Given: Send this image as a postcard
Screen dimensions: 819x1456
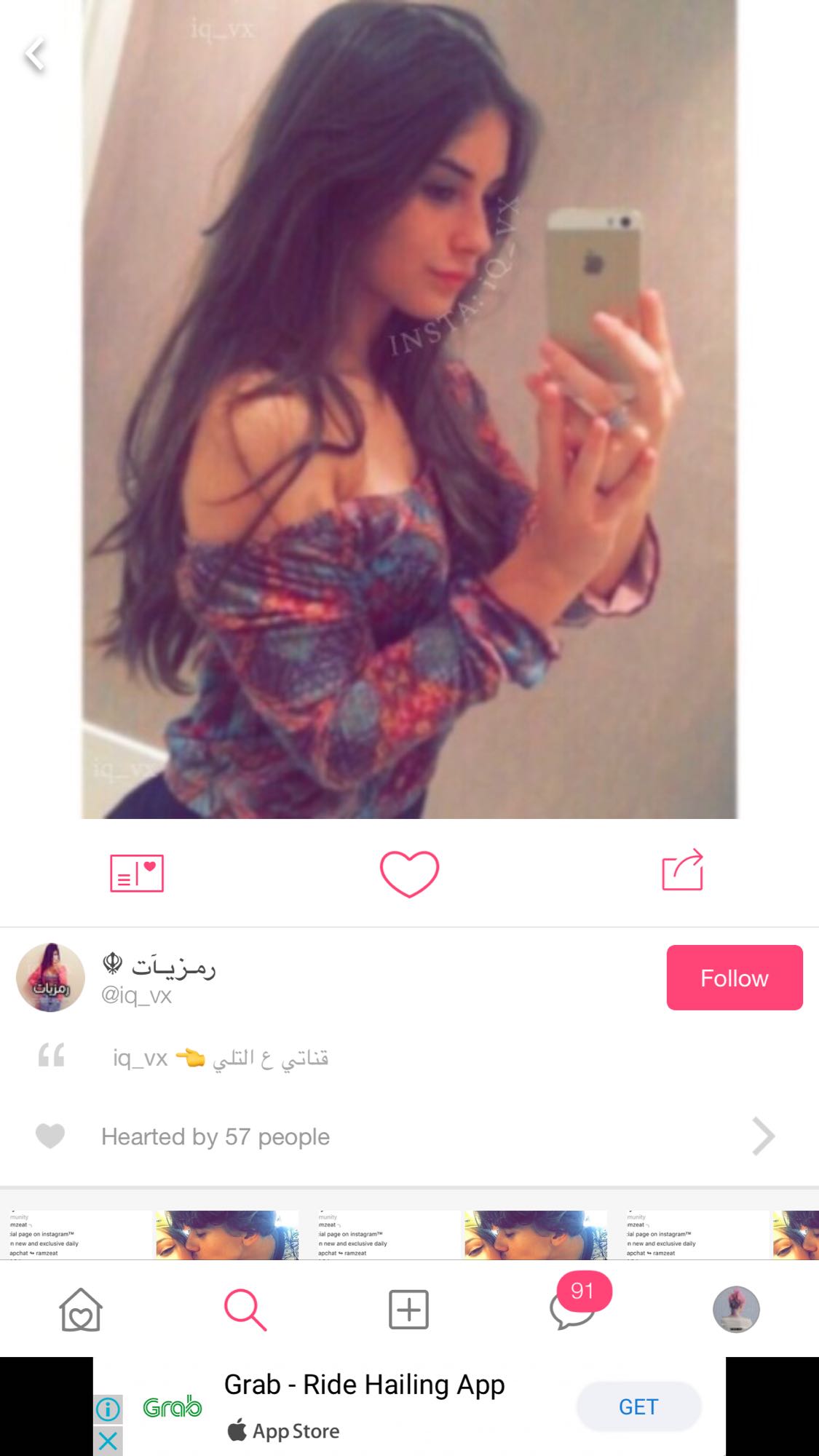Looking at the screenshot, I should coord(137,873).
